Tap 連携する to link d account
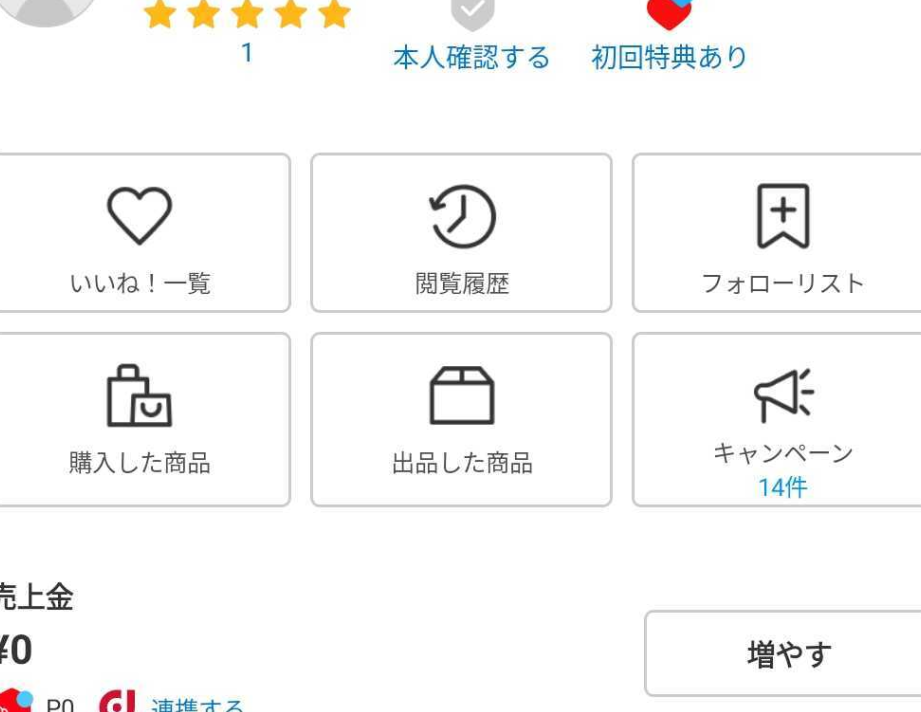This screenshot has width=921, height=712. 196,704
